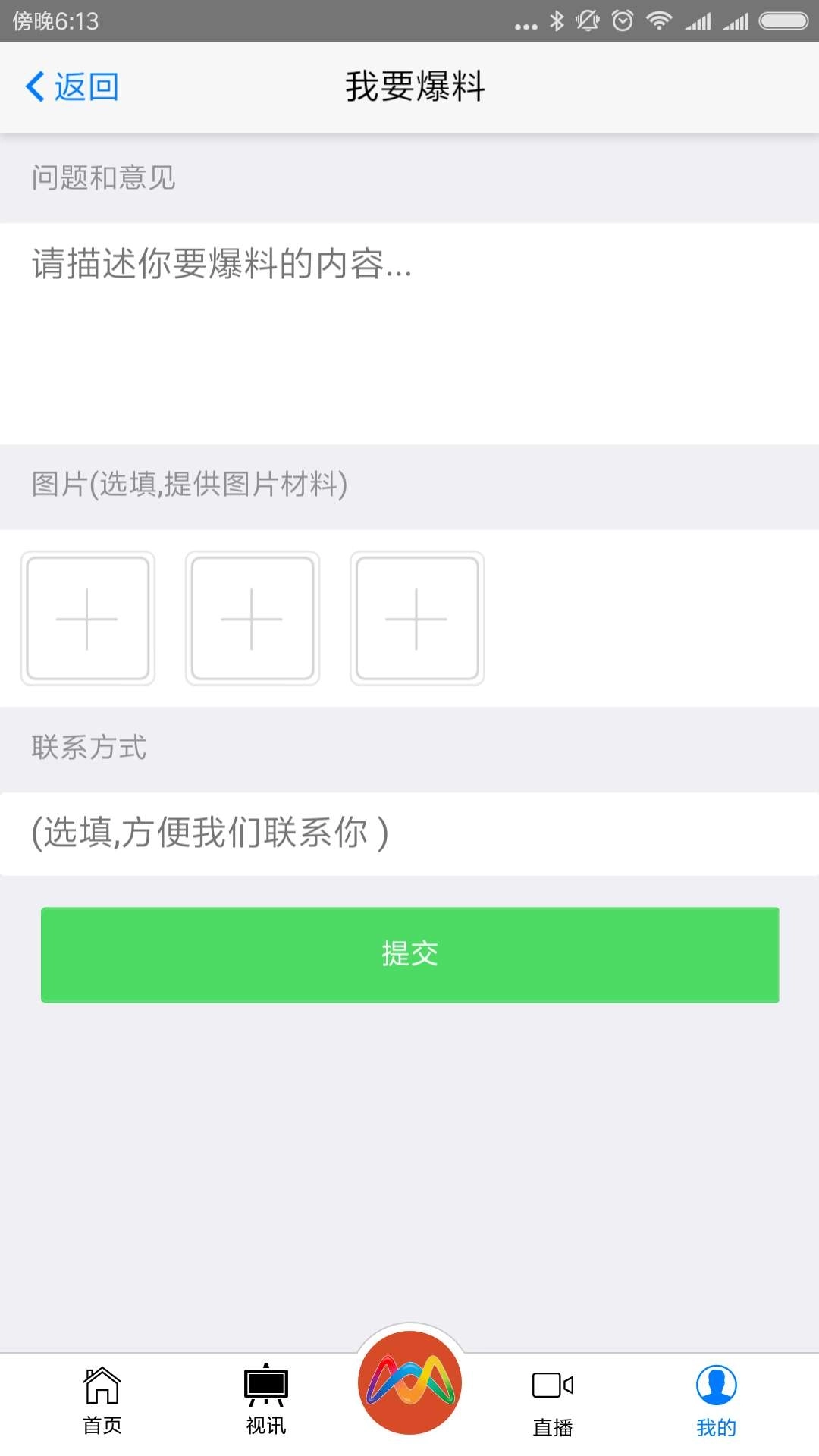
Task: Tap the colorful center app logo
Action: click(409, 1382)
